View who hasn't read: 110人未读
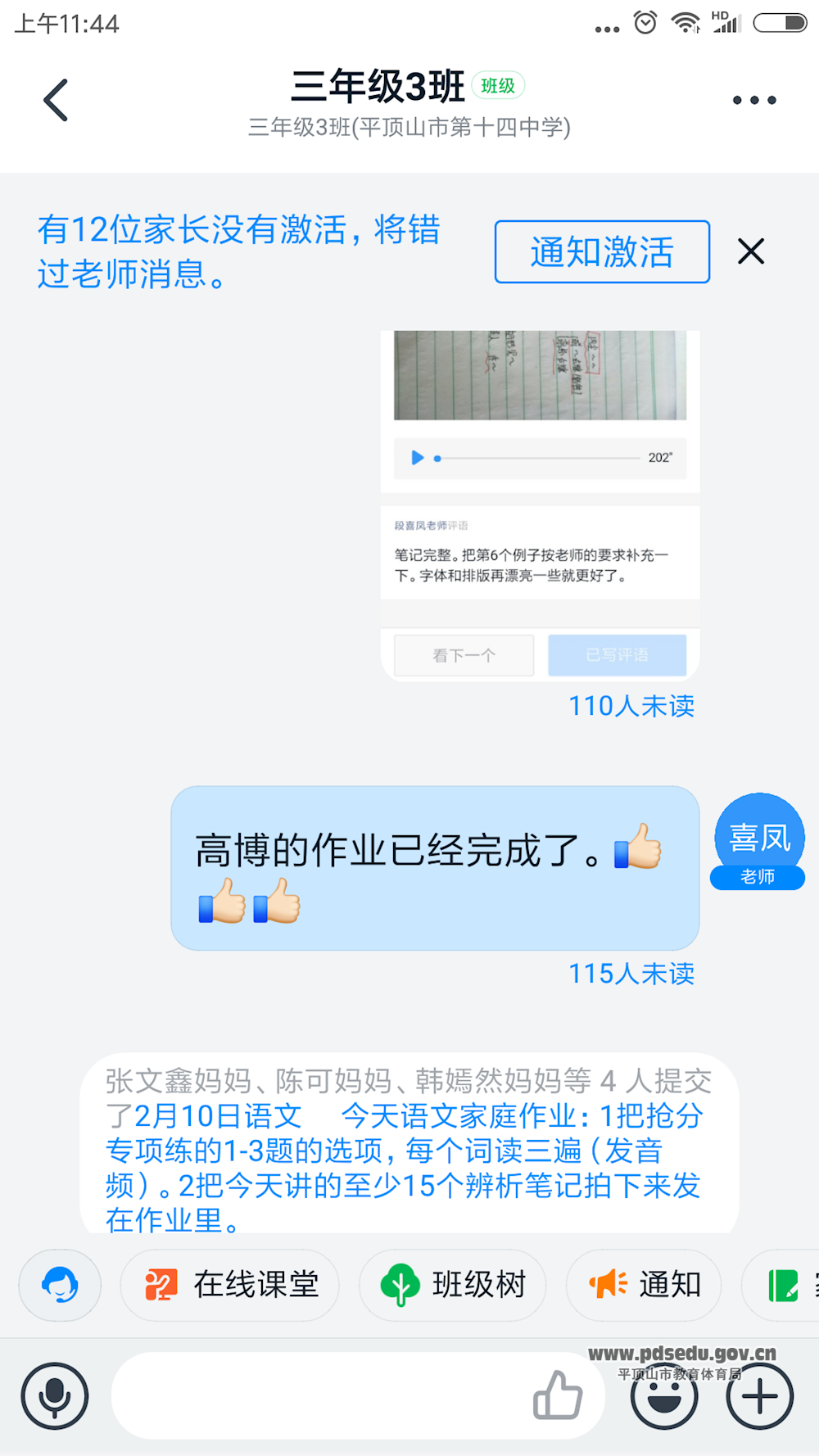 631,706
